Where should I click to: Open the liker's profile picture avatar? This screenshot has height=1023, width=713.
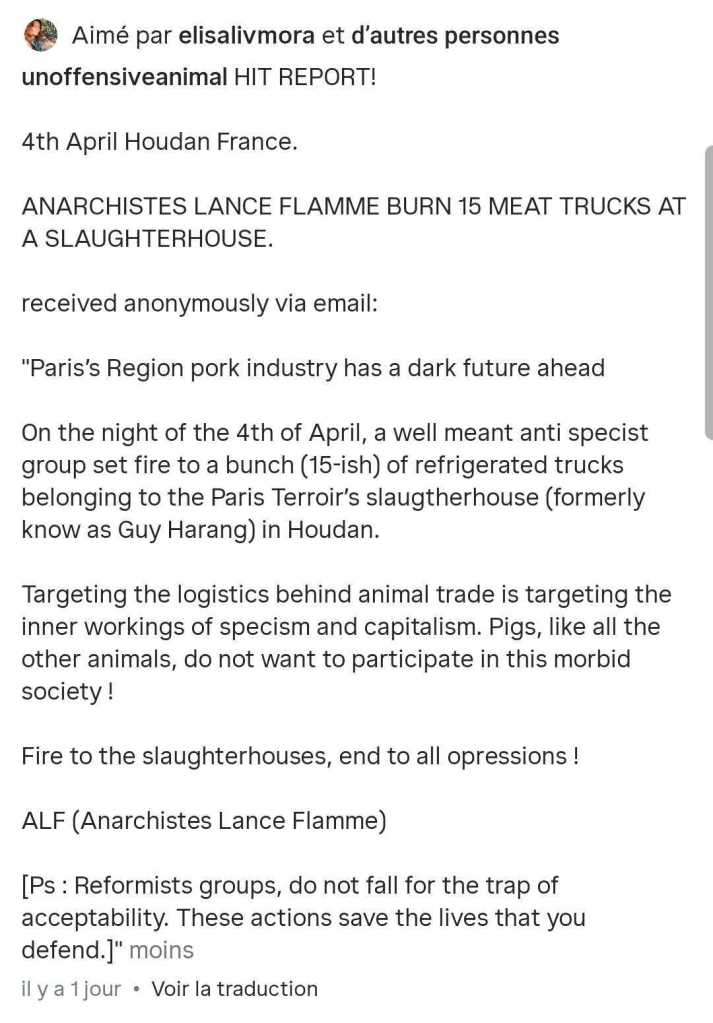click(40, 35)
